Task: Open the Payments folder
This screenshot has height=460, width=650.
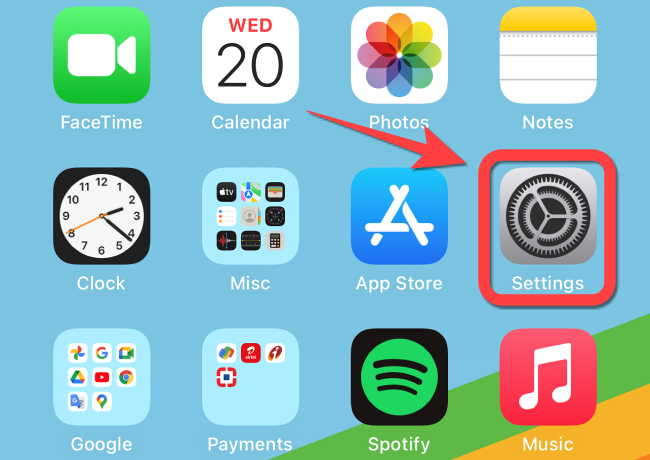Action: coord(250,376)
